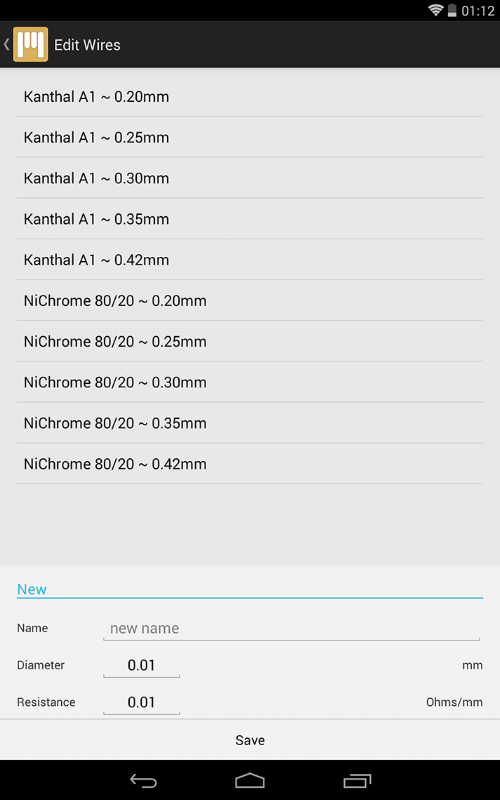Open NiChrome 80/20 ~ 0.20mm wire
500x800 pixels.
click(250, 301)
